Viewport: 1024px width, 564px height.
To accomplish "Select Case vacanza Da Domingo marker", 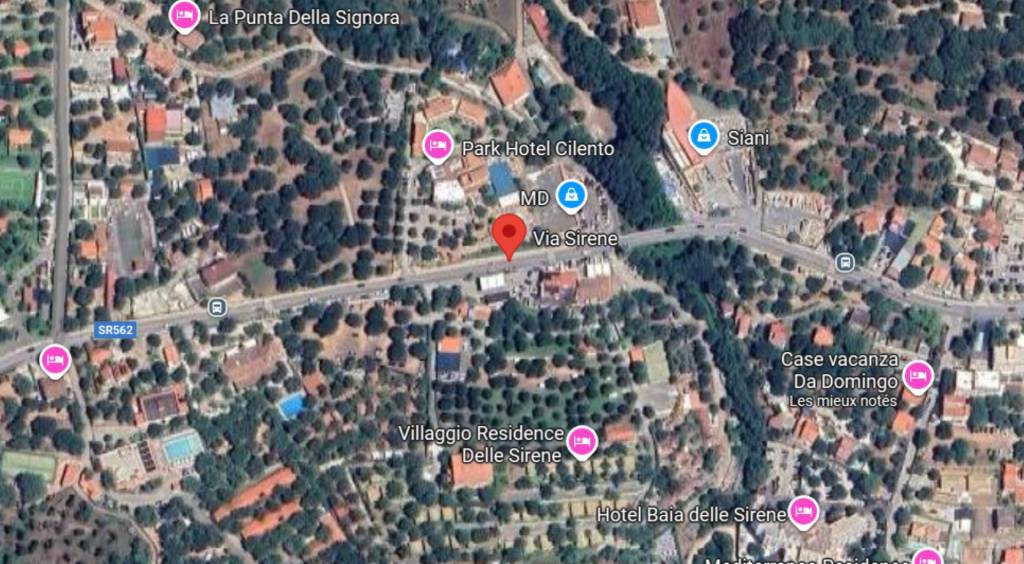I will [917, 376].
